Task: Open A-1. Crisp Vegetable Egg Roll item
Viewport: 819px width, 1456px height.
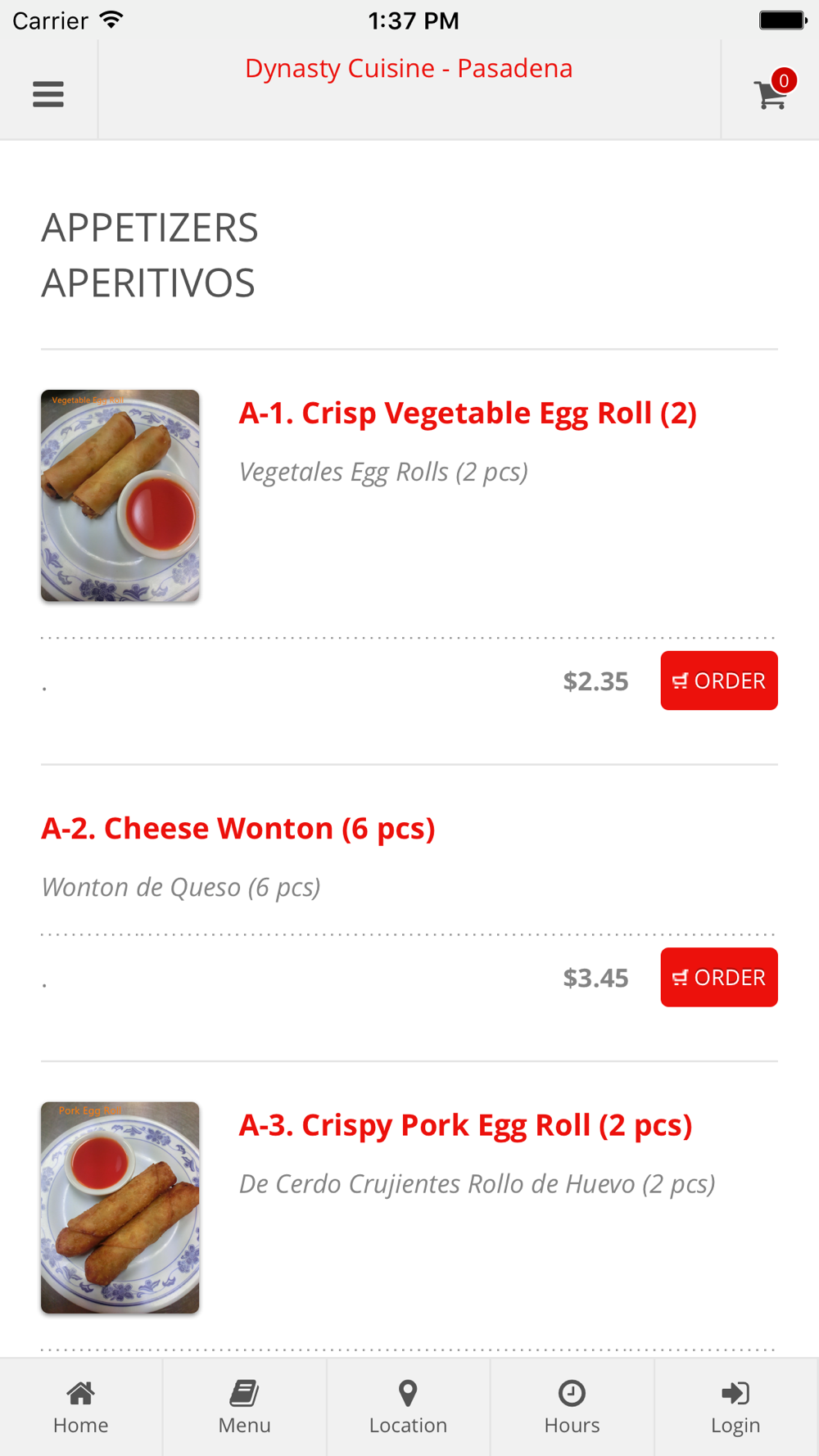Action: (x=467, y=414)
